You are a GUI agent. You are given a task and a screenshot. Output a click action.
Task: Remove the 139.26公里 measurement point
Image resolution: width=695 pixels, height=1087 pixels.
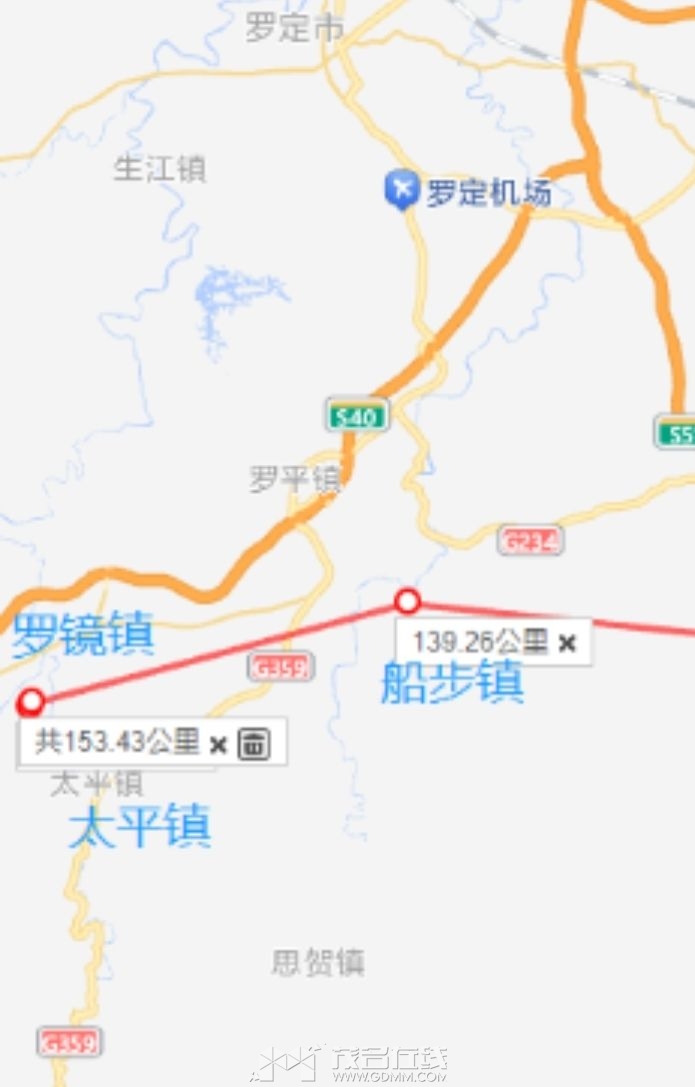click(x=567, y=643)
